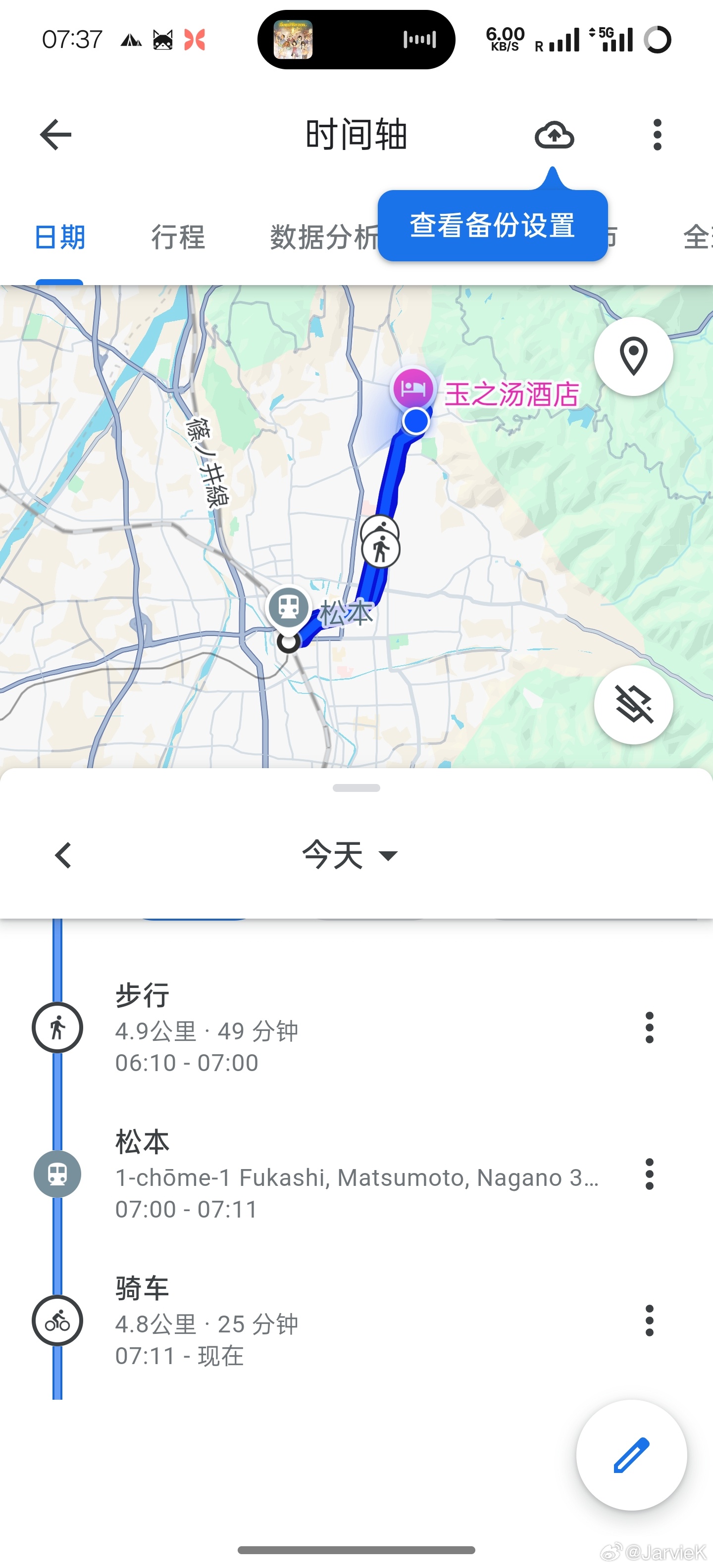Go back from the 时间轴 screen

pyautogui.click(x=55, y=135)
